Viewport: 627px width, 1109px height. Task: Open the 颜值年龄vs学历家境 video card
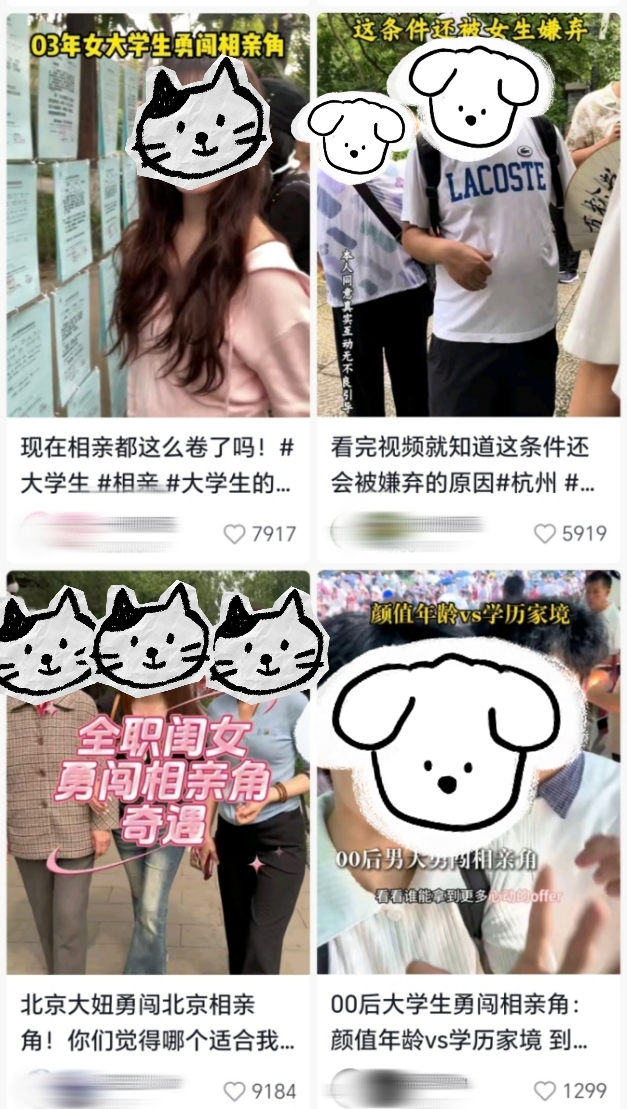pos(468,772)
